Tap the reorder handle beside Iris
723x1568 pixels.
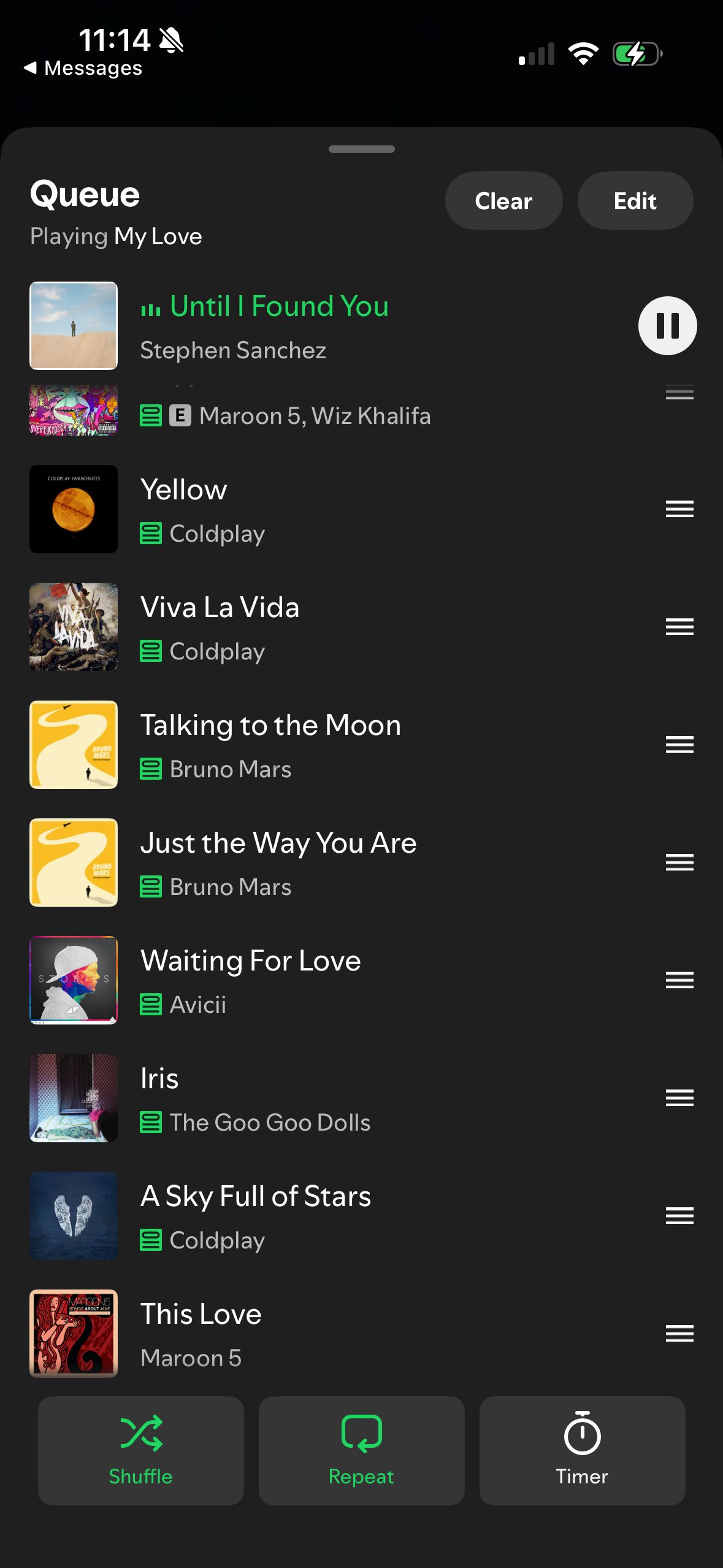(679, 1097)
